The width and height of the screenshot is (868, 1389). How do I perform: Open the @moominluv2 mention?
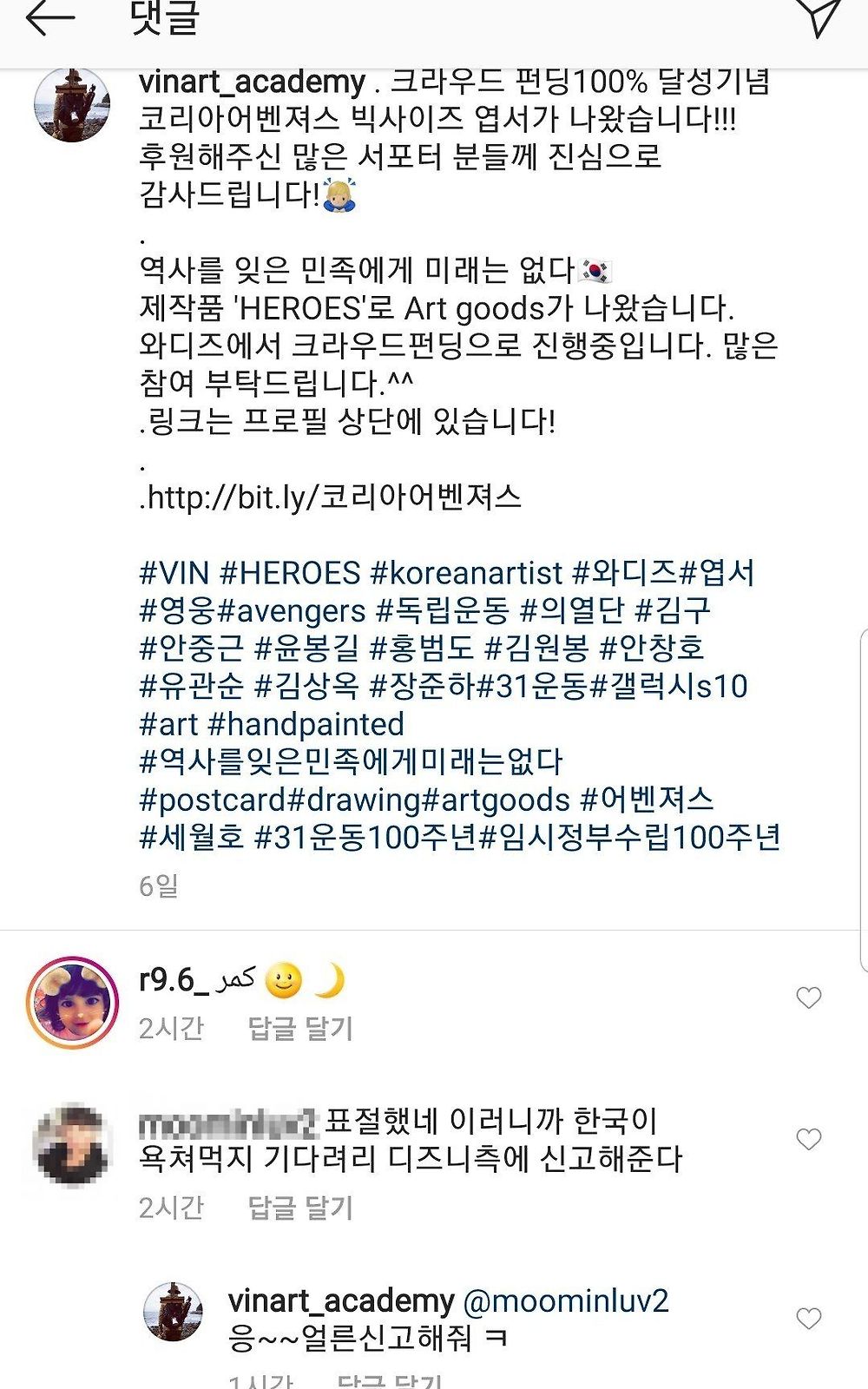(566, 1300)
